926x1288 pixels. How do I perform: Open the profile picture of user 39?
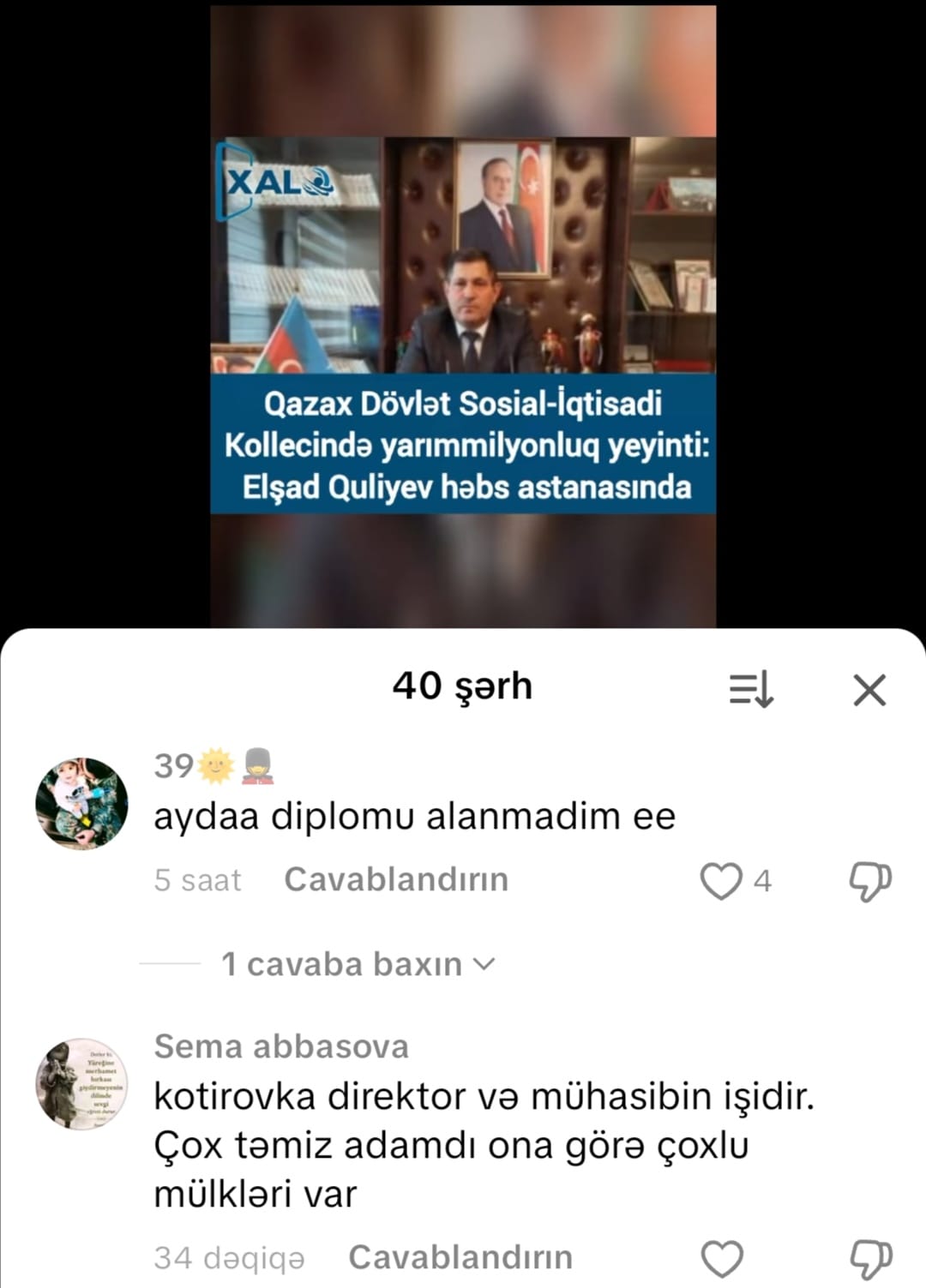pos(81,804)
